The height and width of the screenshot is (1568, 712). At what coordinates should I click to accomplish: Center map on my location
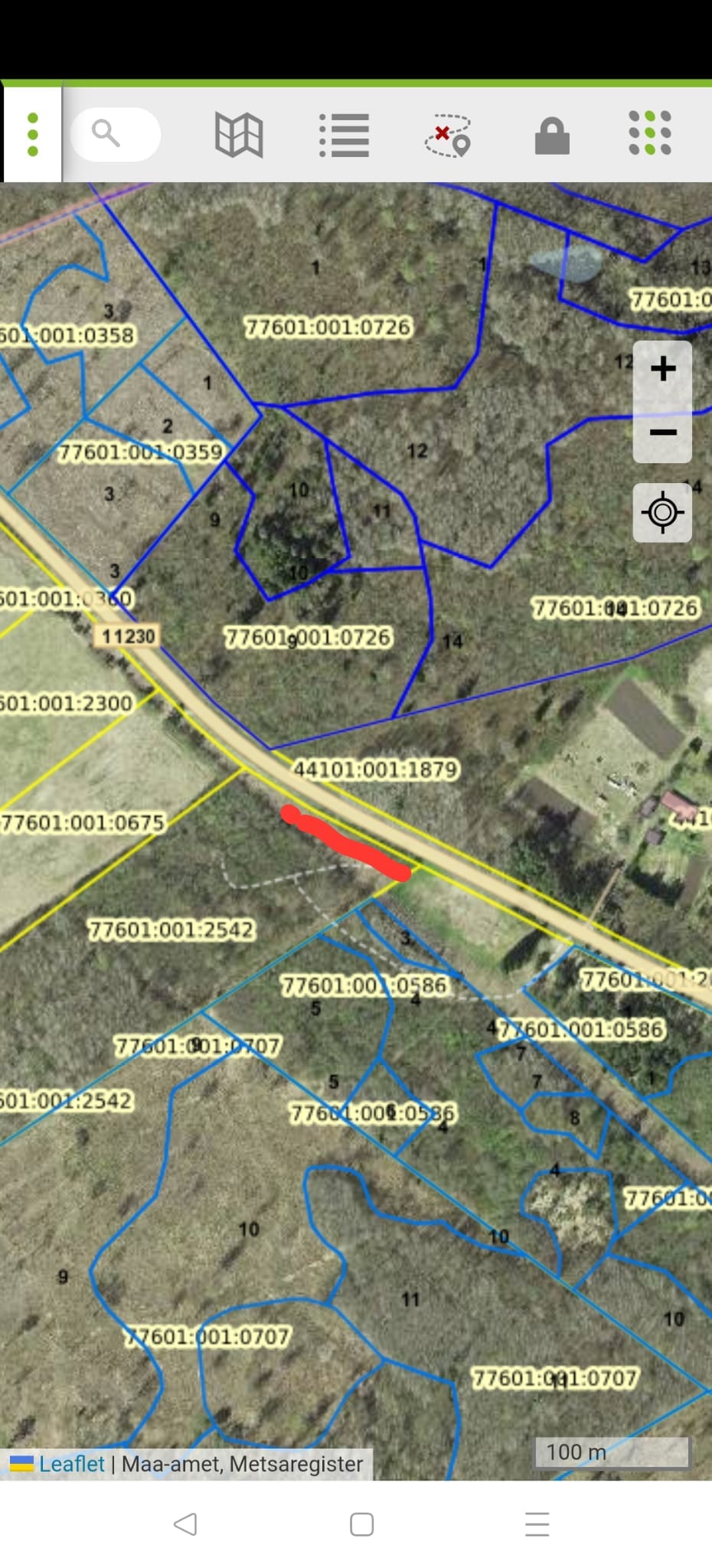(x=663, y=512)
